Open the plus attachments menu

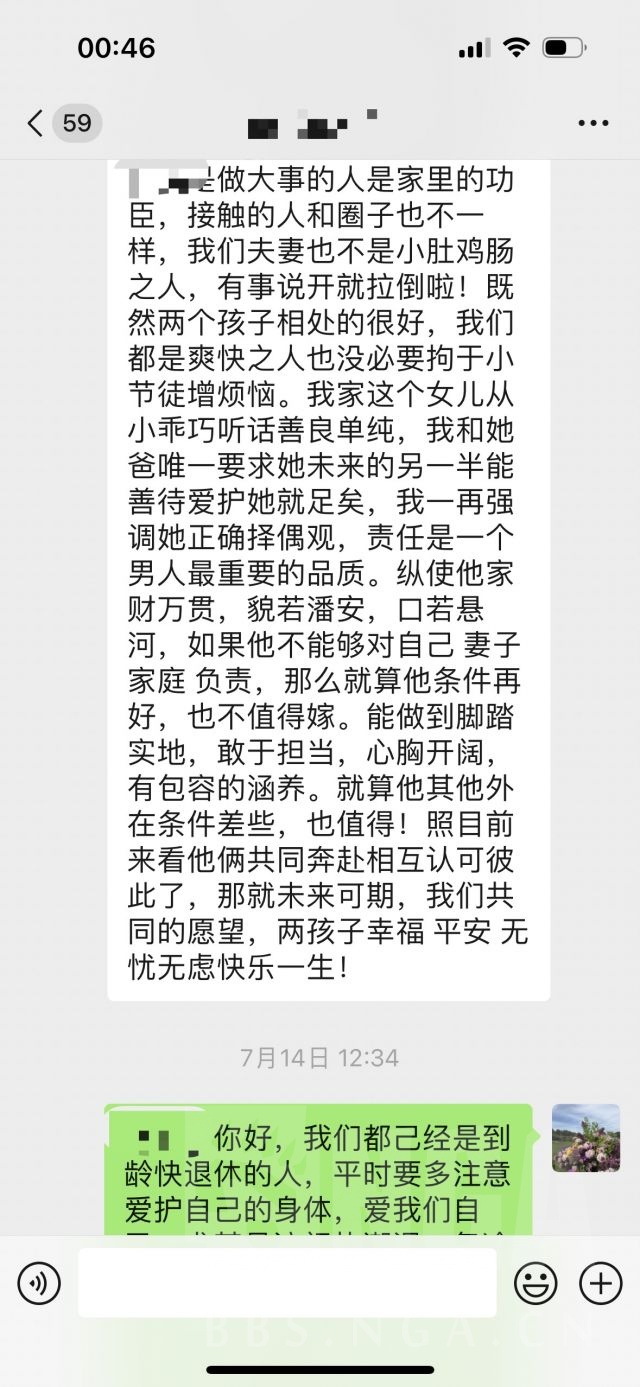(x=601, y=1282)
